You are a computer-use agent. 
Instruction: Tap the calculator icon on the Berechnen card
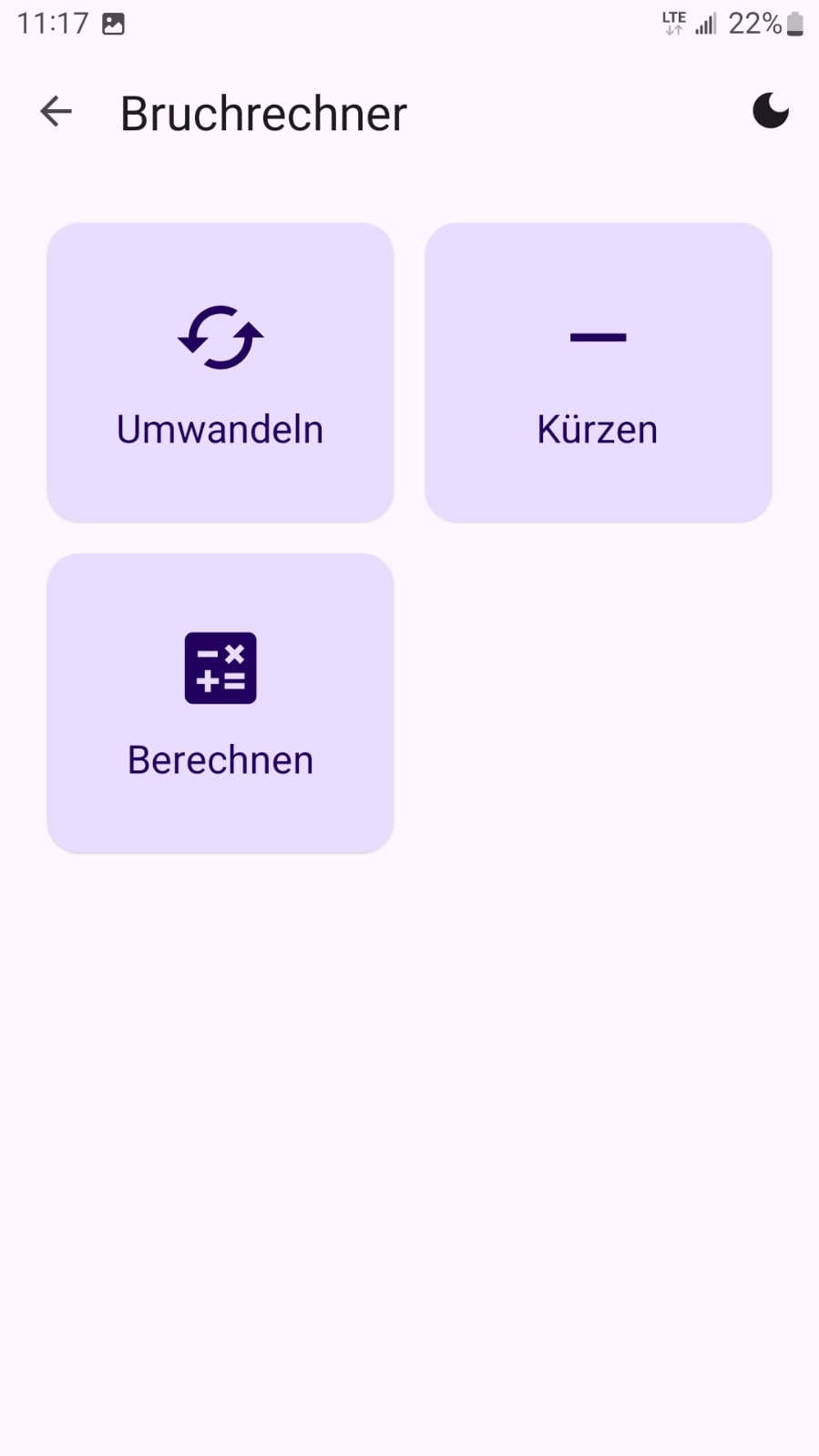(220, 667)
